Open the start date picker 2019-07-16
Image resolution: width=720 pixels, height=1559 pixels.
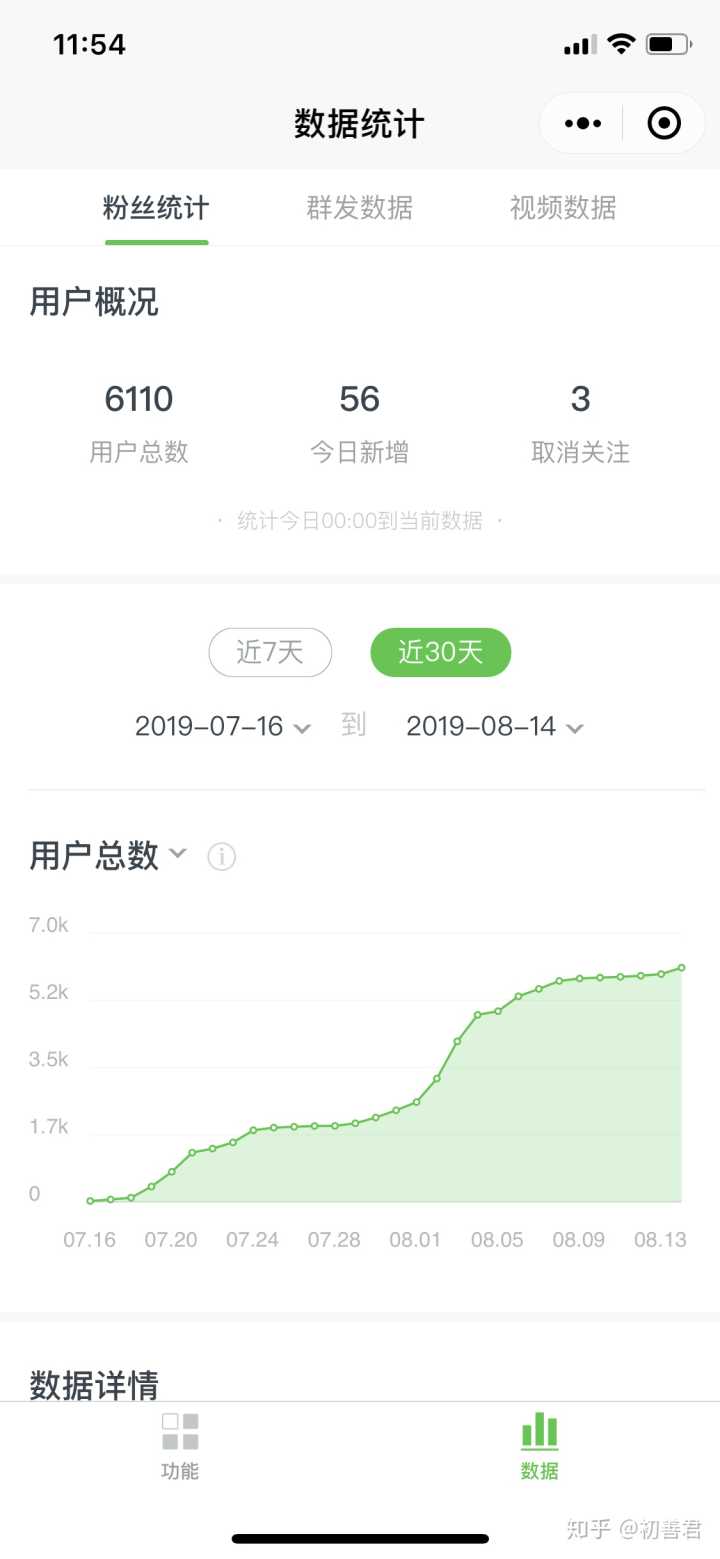point(223,727)
